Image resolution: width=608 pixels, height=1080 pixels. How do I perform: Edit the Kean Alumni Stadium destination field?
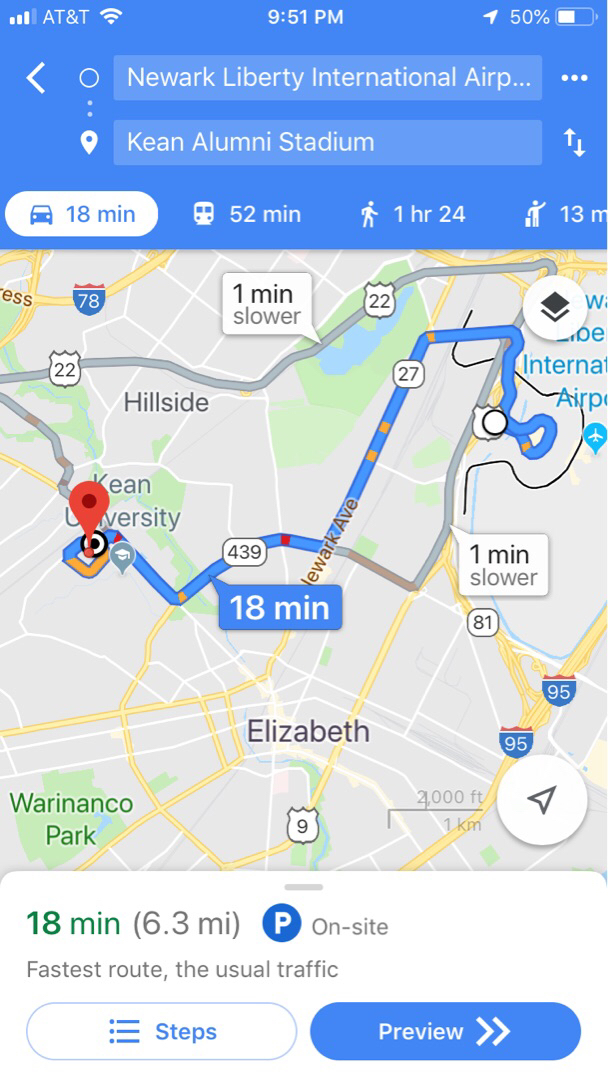(x=328, y=143)
